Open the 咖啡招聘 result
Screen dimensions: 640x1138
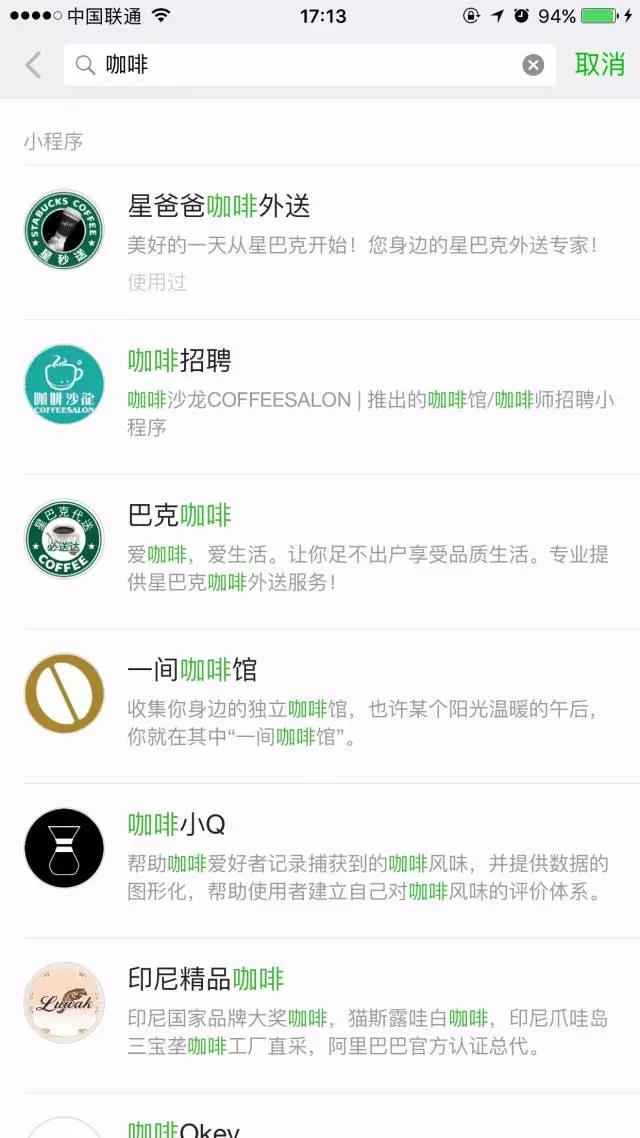320,397
